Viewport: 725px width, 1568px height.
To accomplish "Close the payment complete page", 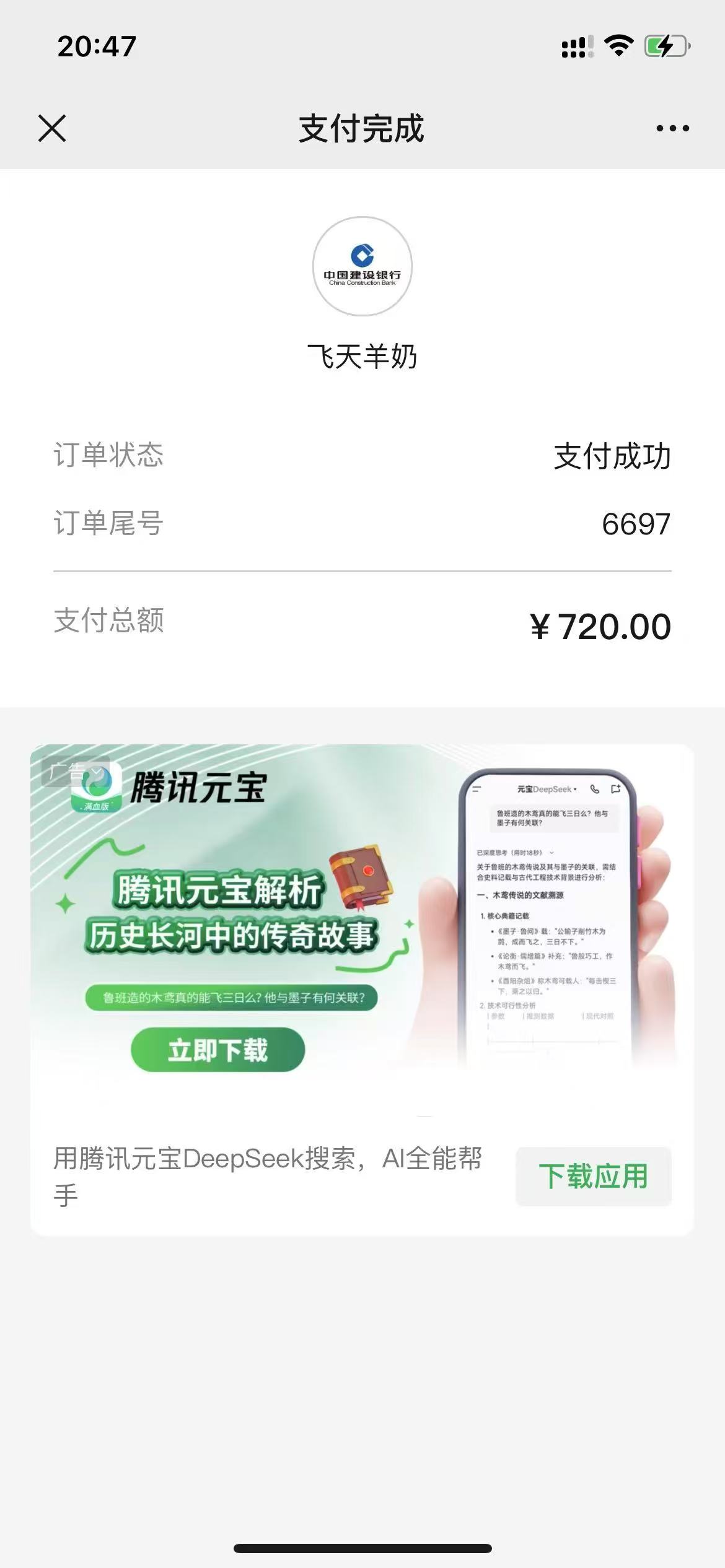I will pos(52,128).
